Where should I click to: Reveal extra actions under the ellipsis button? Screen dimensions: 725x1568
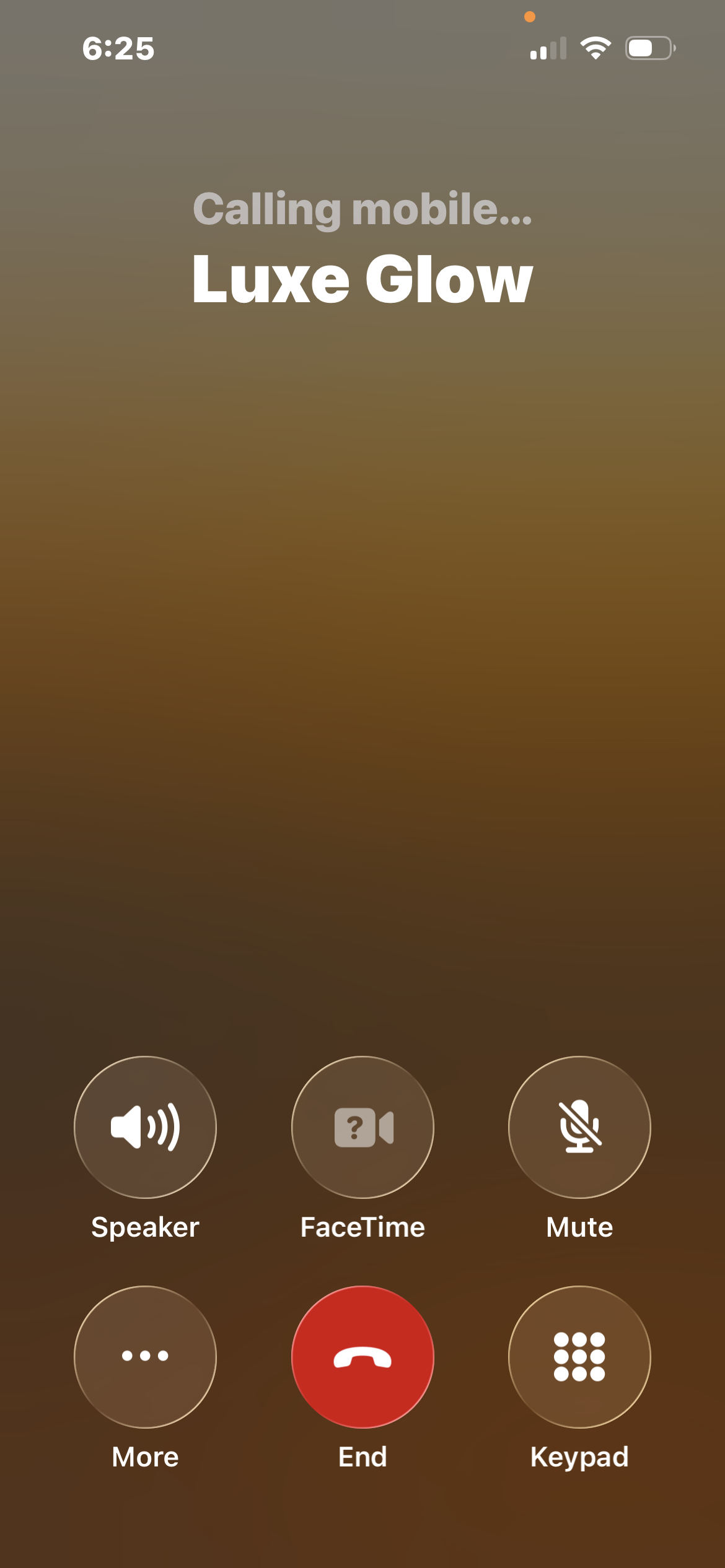click(x=144, y=1357)
